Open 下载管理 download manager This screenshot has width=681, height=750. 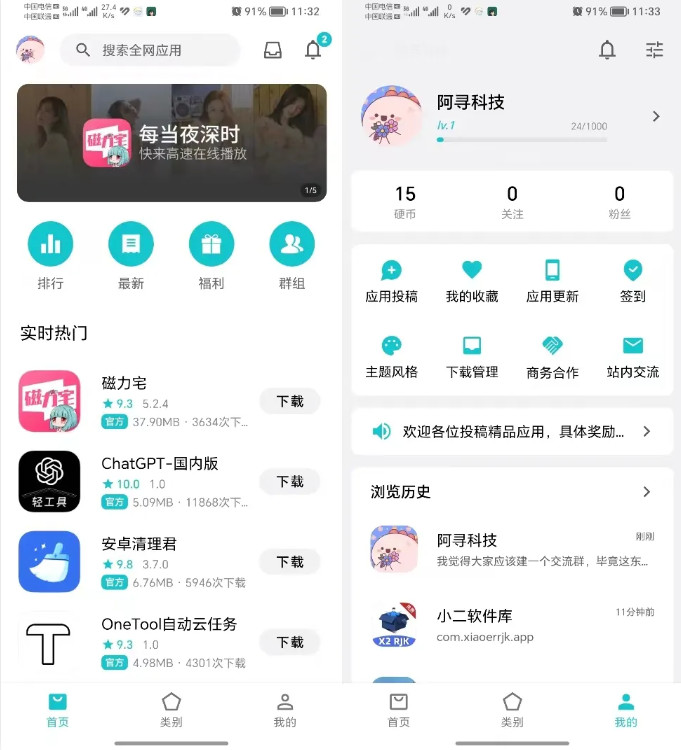pos(472,356)
